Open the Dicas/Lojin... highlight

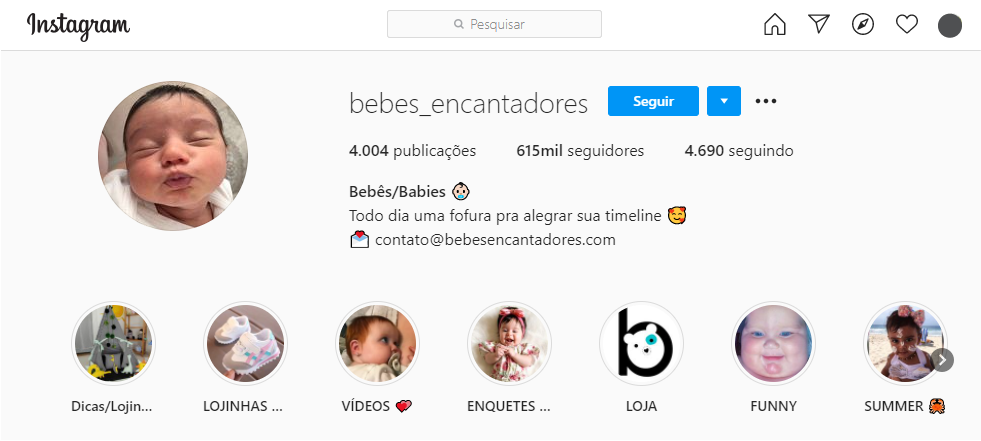coord(113,344)
